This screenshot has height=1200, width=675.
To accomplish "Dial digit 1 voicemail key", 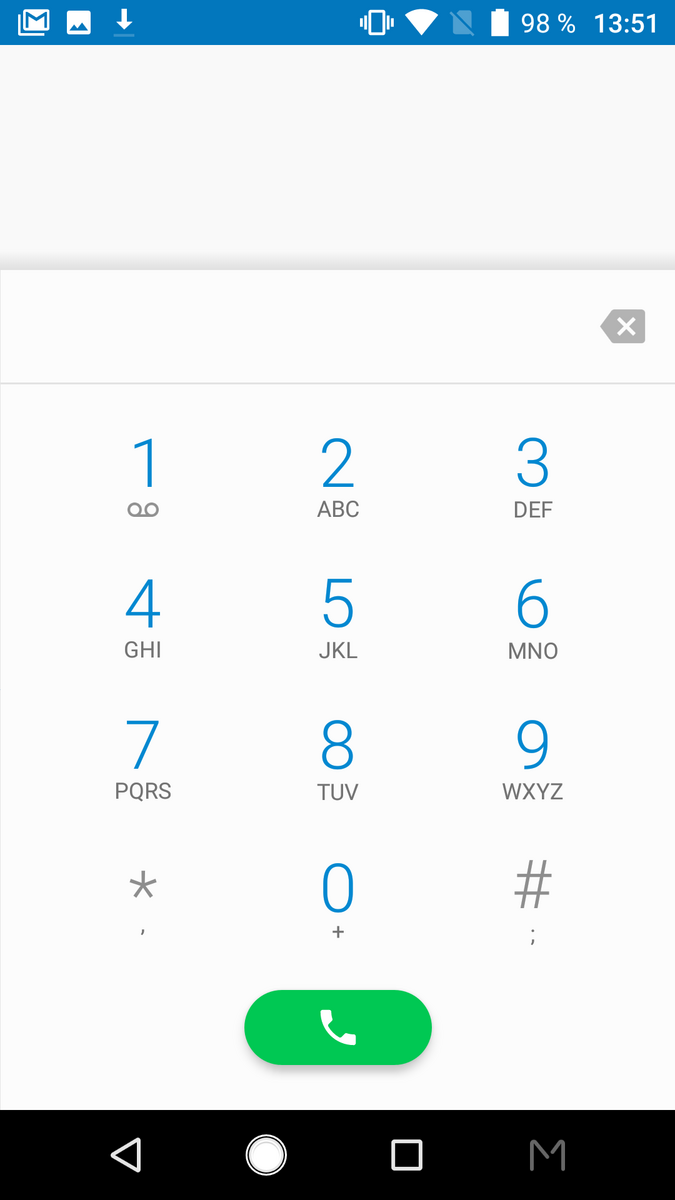I will [143, 477].
